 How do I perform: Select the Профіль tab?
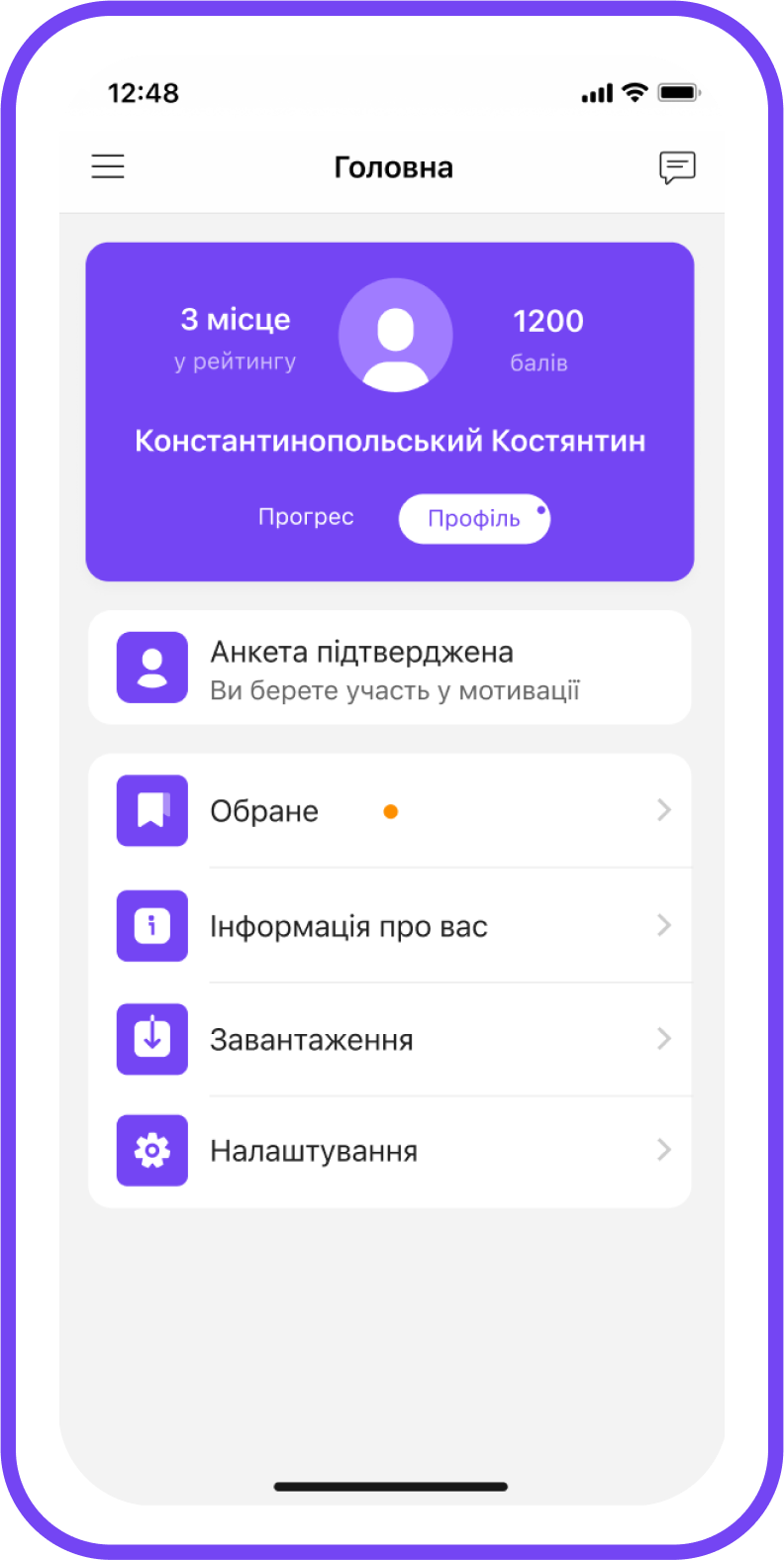pyautogui.click(x=474, y=519)
